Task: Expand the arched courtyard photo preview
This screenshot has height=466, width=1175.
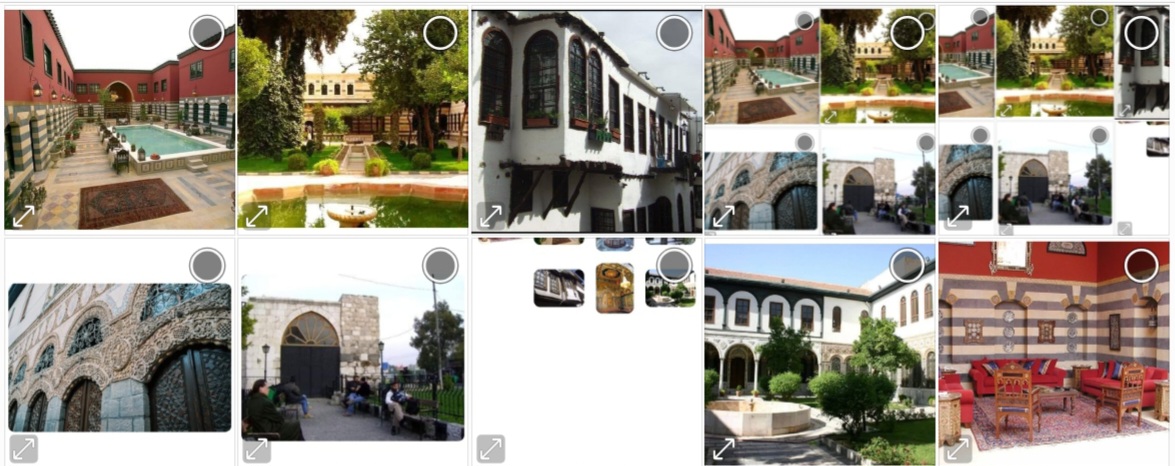Action: click(x=724, y=448)
